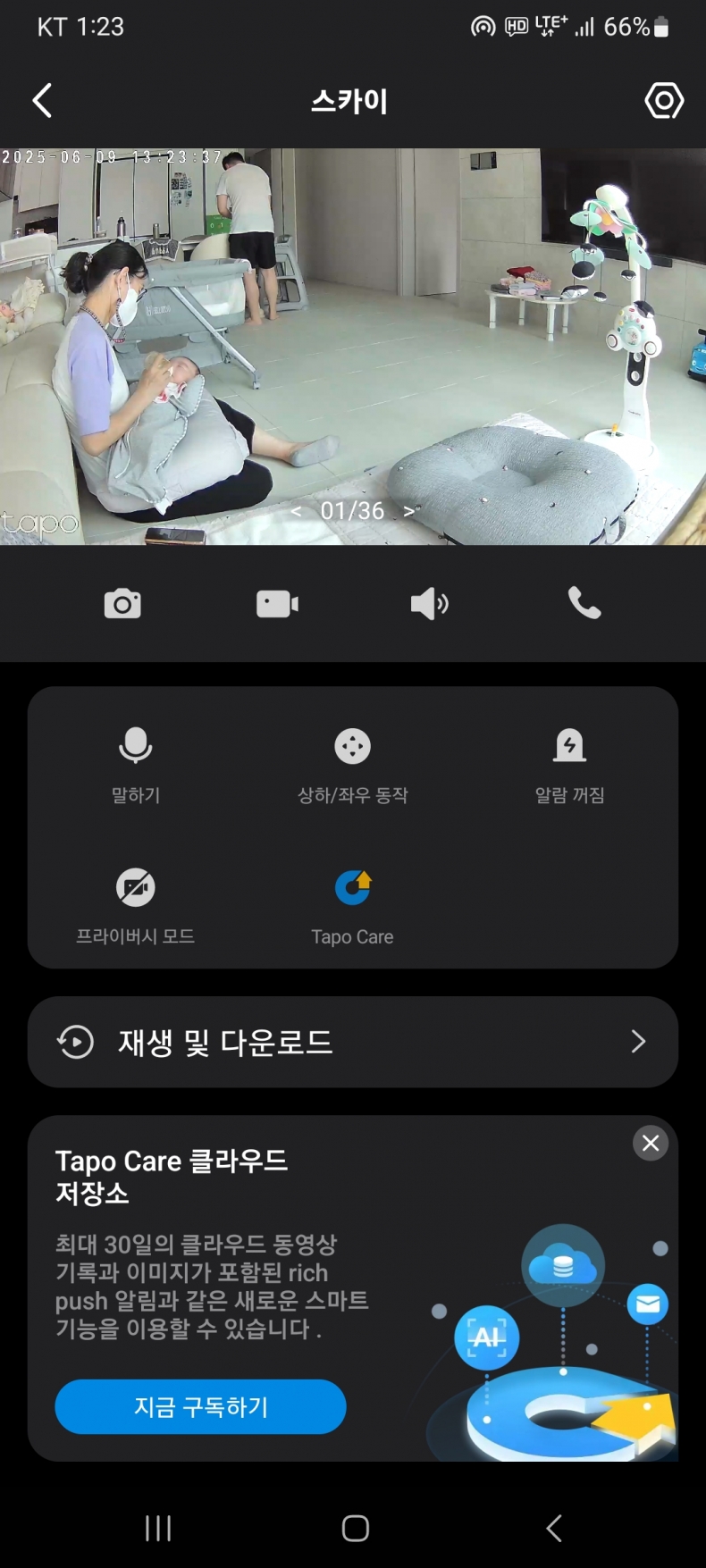
Task: Start a voice call through the camera
Action: (584, 604)
